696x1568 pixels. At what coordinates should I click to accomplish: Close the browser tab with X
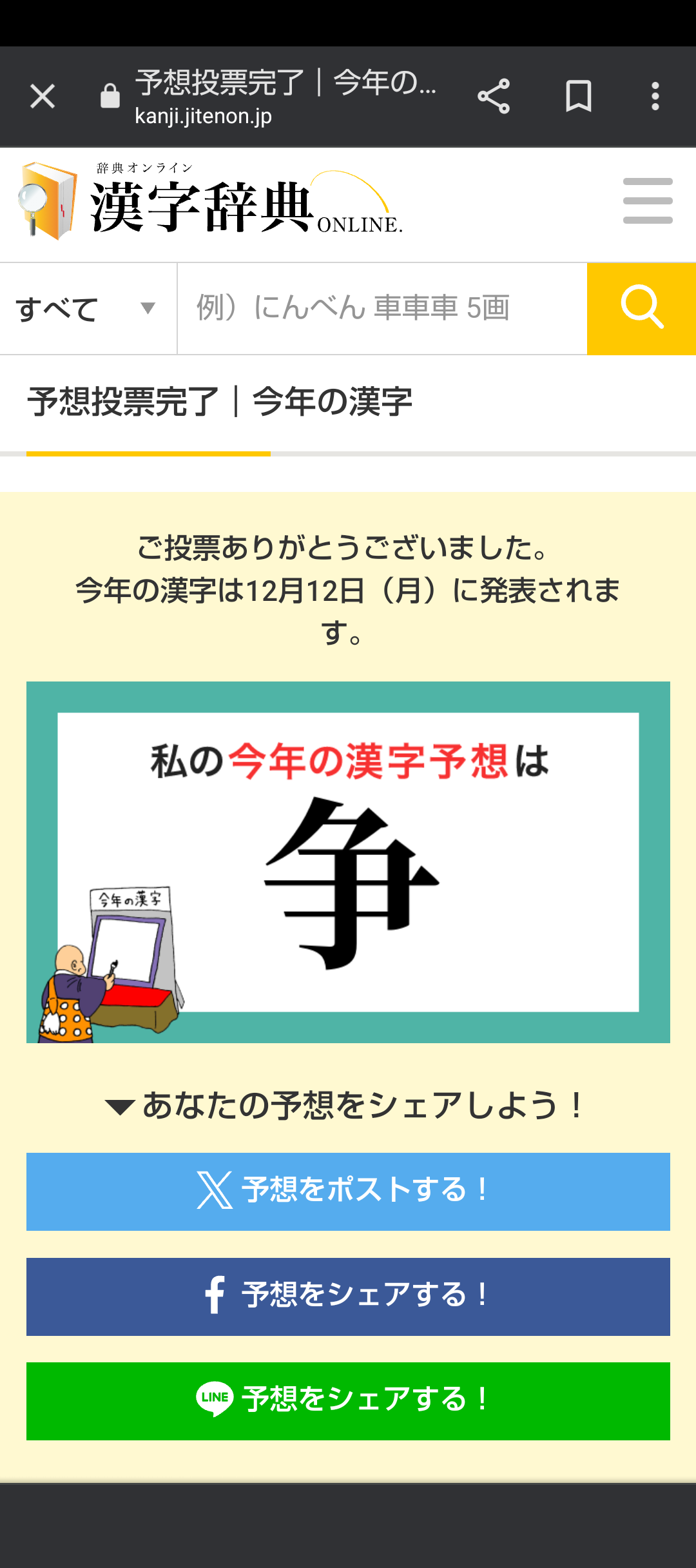(x=43, y=97)
